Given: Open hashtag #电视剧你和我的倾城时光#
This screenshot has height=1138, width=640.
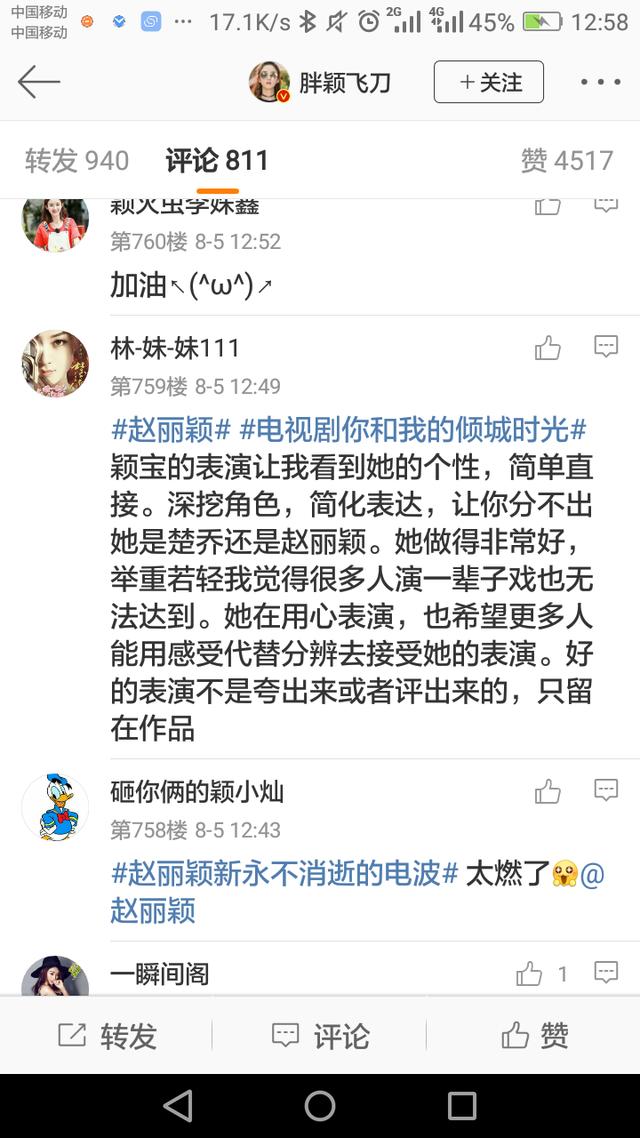Looking at the screenshot, I should click(412, 430).
